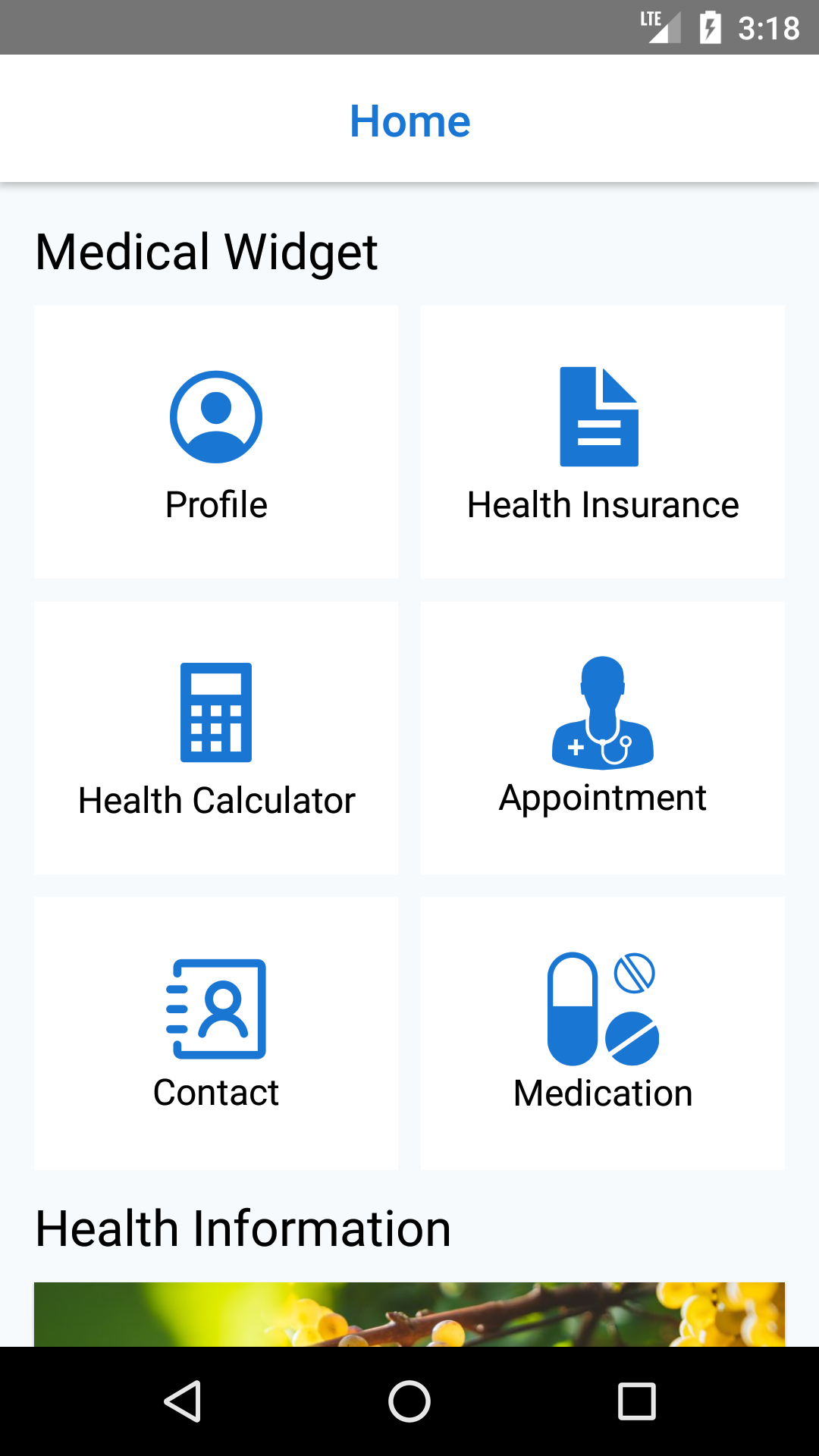Tap the Medication pills icon
This screenshot has height=1456, width=819.
point(601,1005)
